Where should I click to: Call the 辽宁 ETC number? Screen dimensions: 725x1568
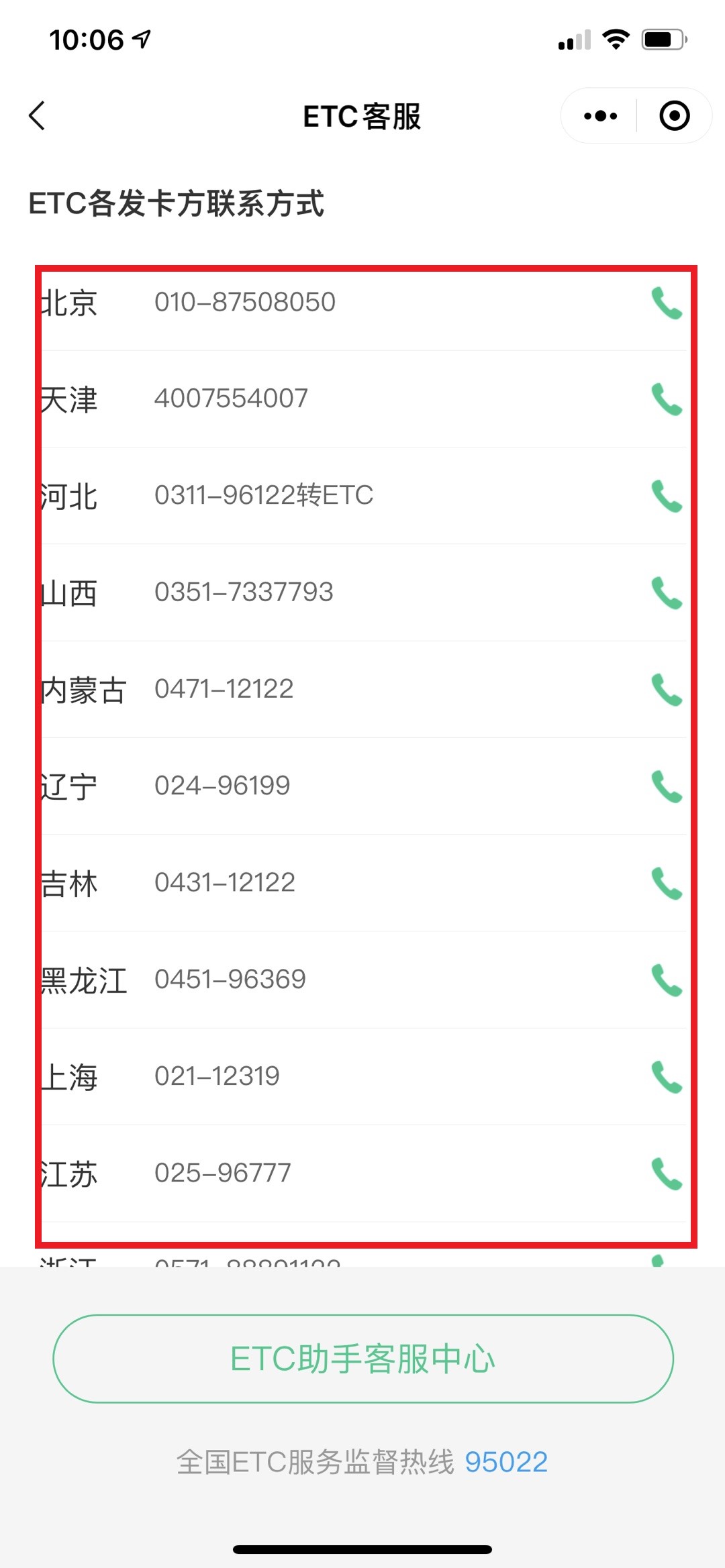[667, 786]
